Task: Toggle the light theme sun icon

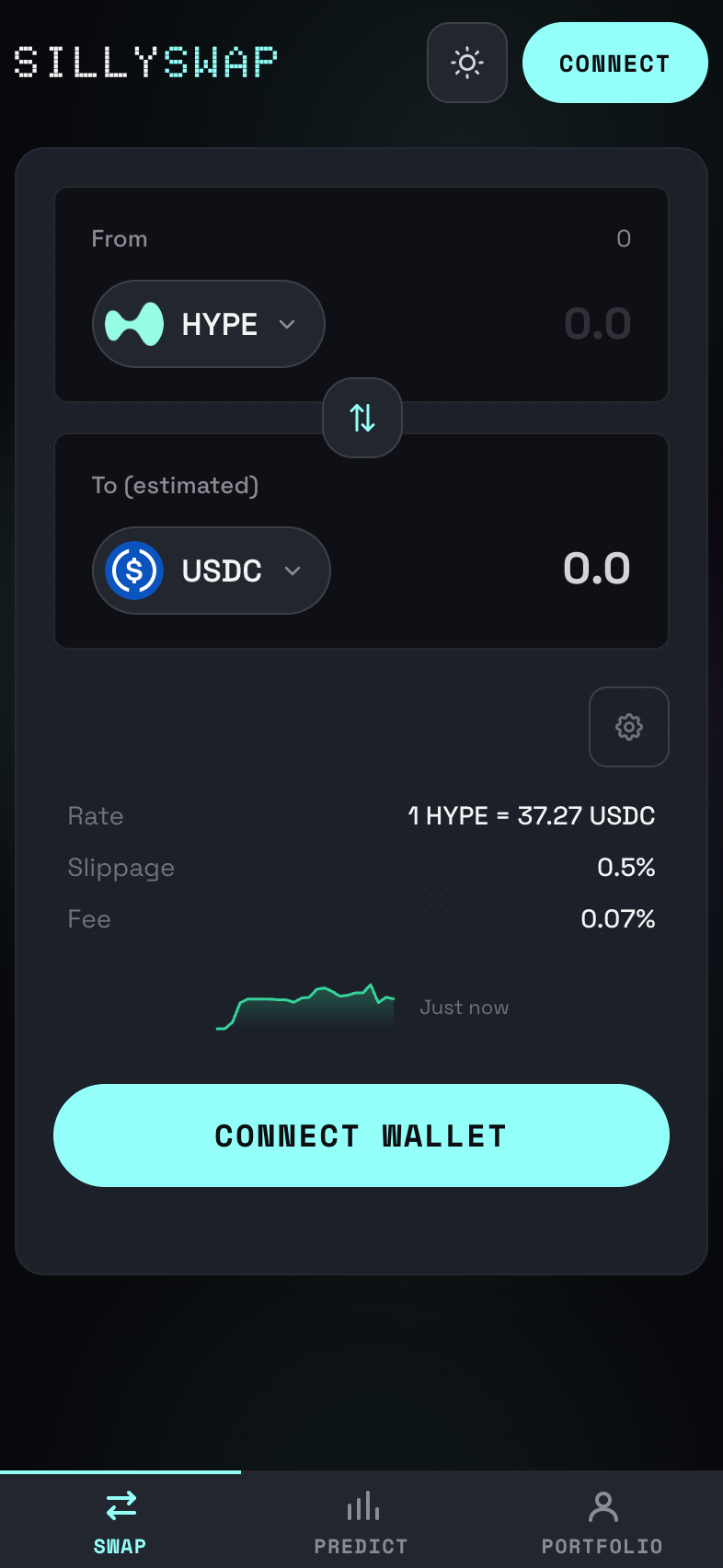Action: [x=467, y=63]
